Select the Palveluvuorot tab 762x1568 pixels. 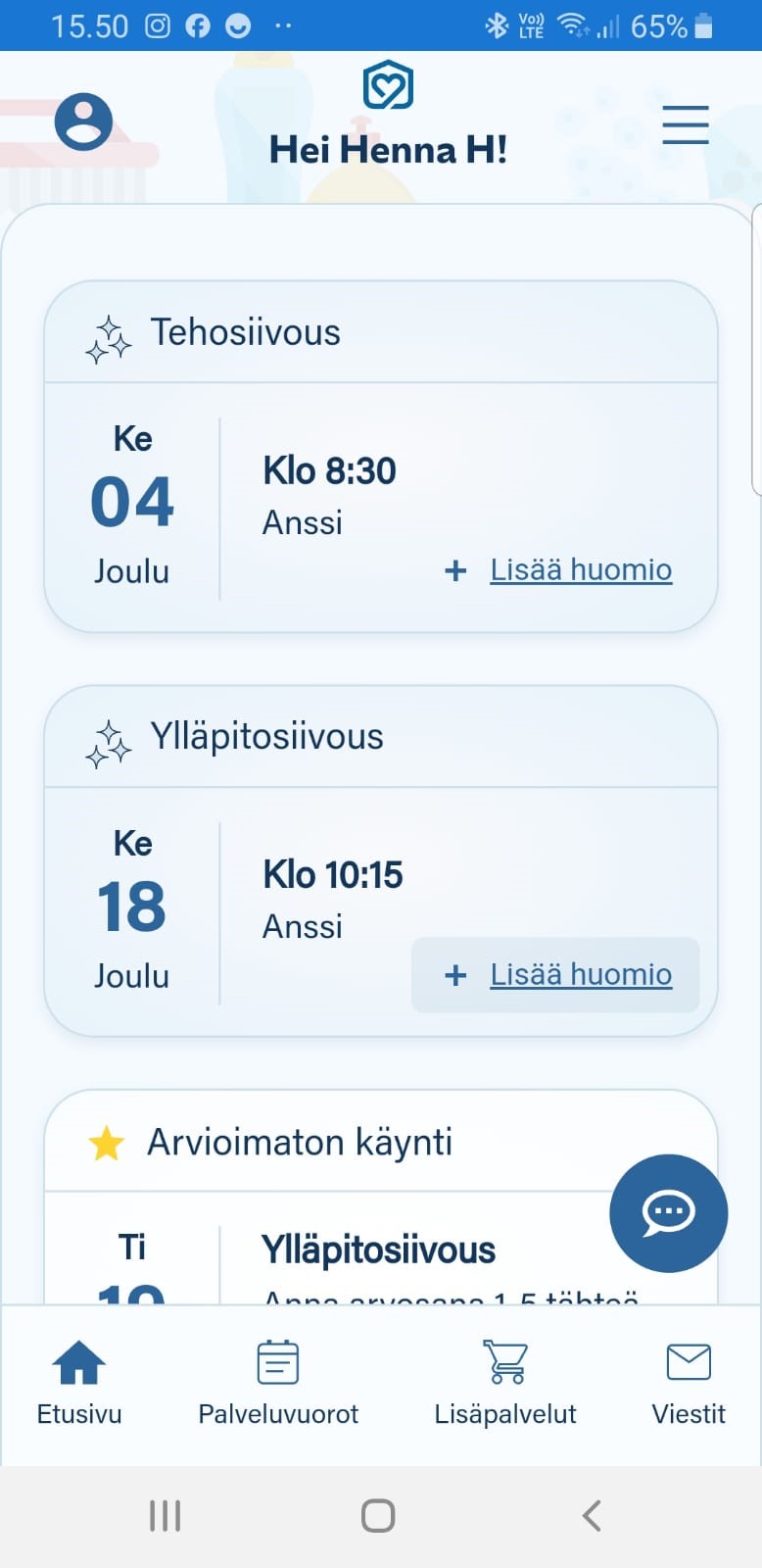(x=277, y=1384)
